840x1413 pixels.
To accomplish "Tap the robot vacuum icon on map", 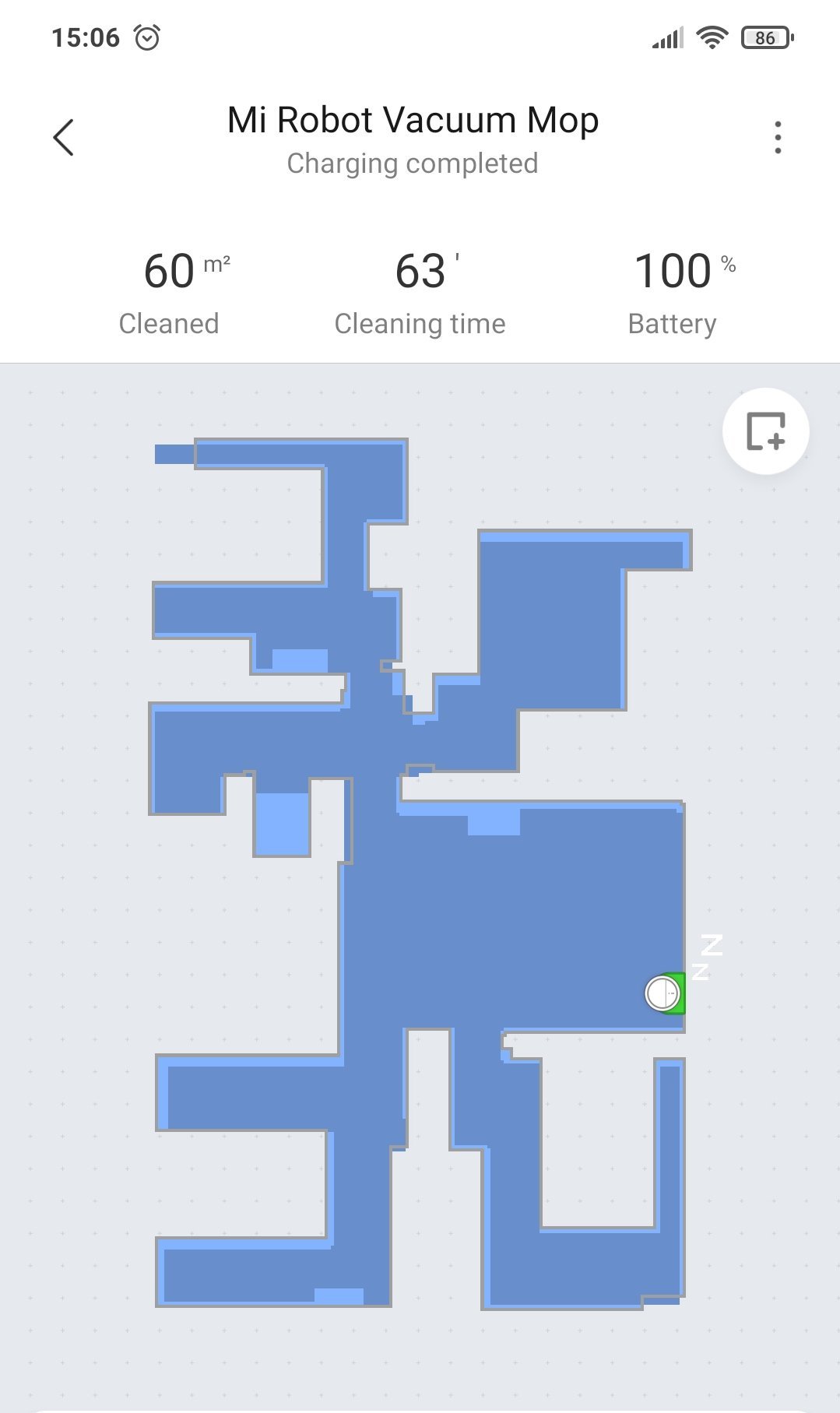I will [x=663, y=993].
